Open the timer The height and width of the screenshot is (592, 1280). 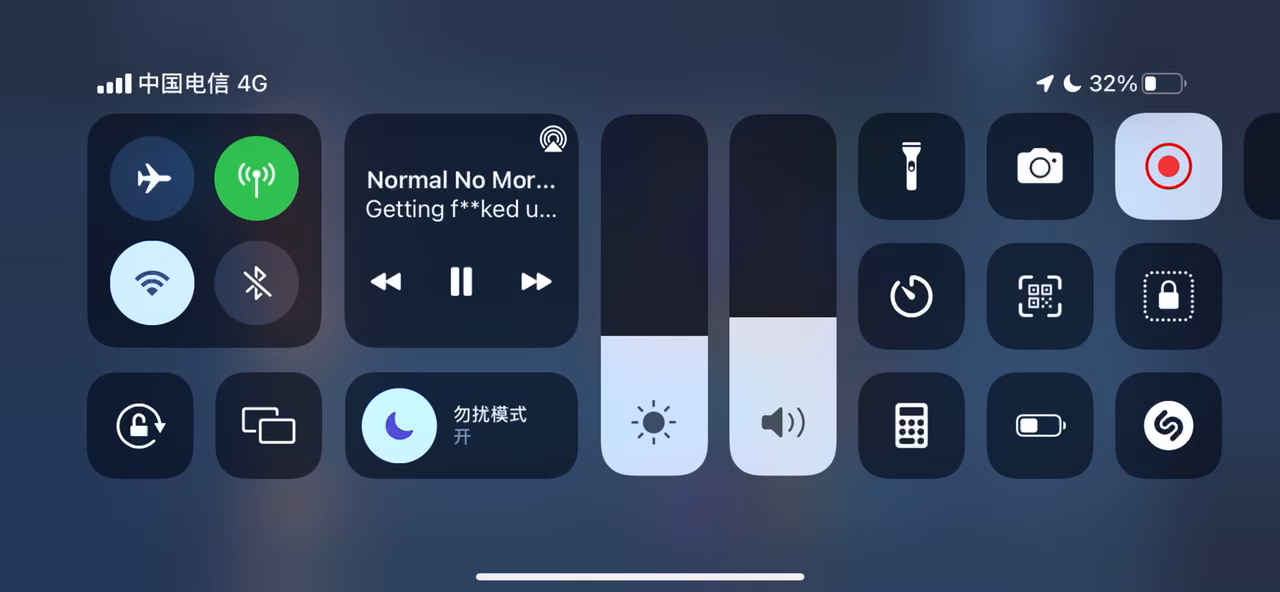[911, 296]
